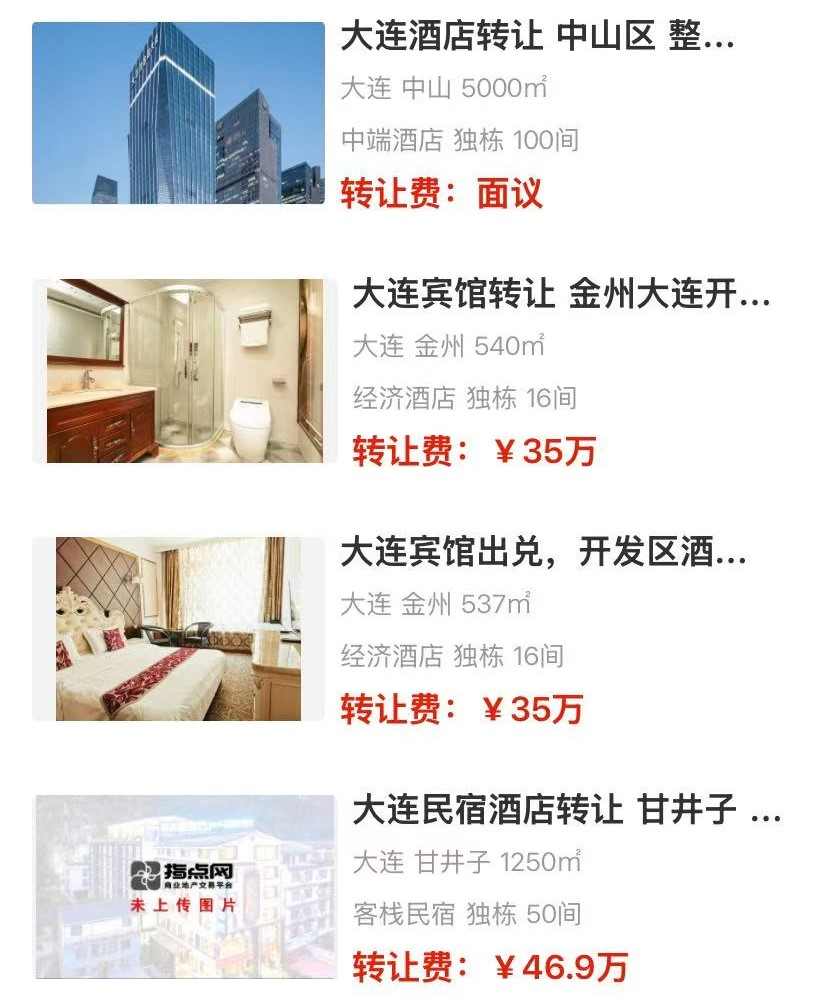This screenshot has width=828, height=1000.
Task: Select the 大连民宿酒店转让 甘井子 listing
Action: 565,810
